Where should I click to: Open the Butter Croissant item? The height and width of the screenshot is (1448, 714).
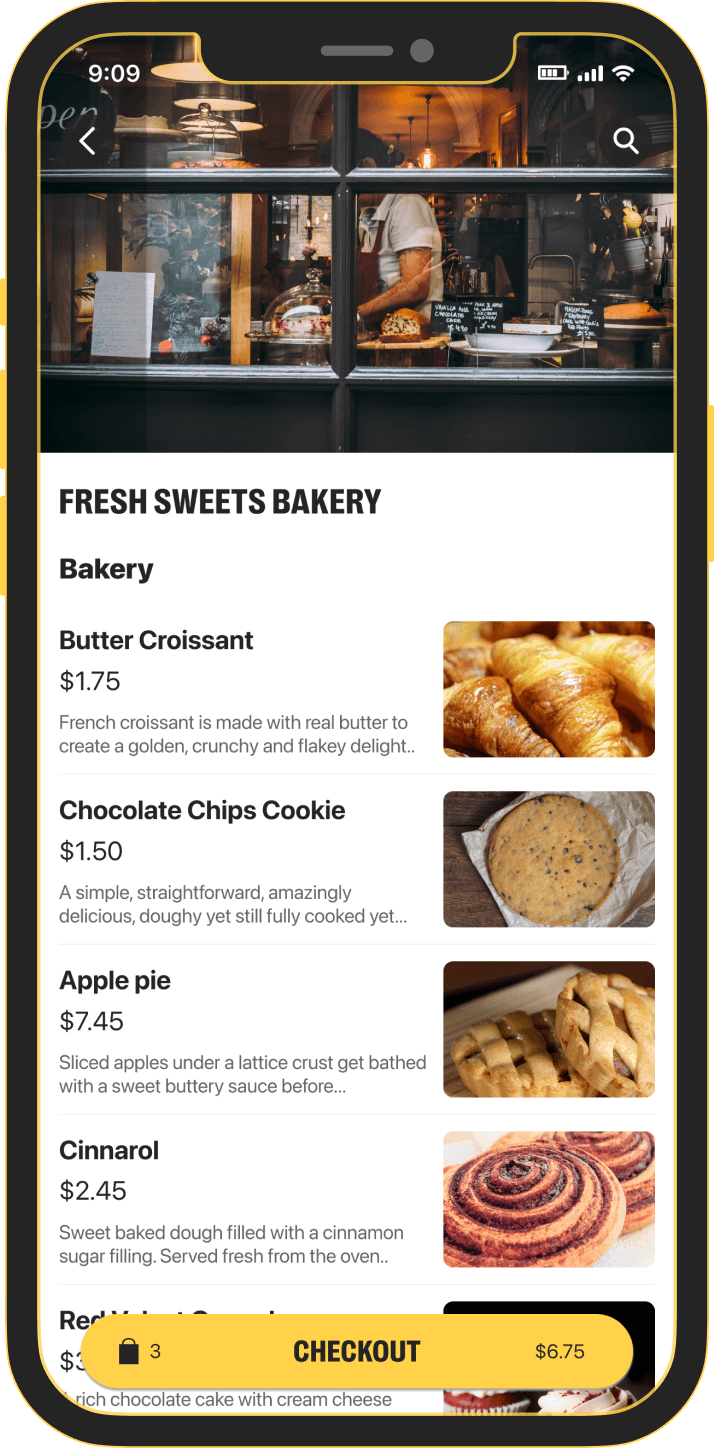(156, 640)
